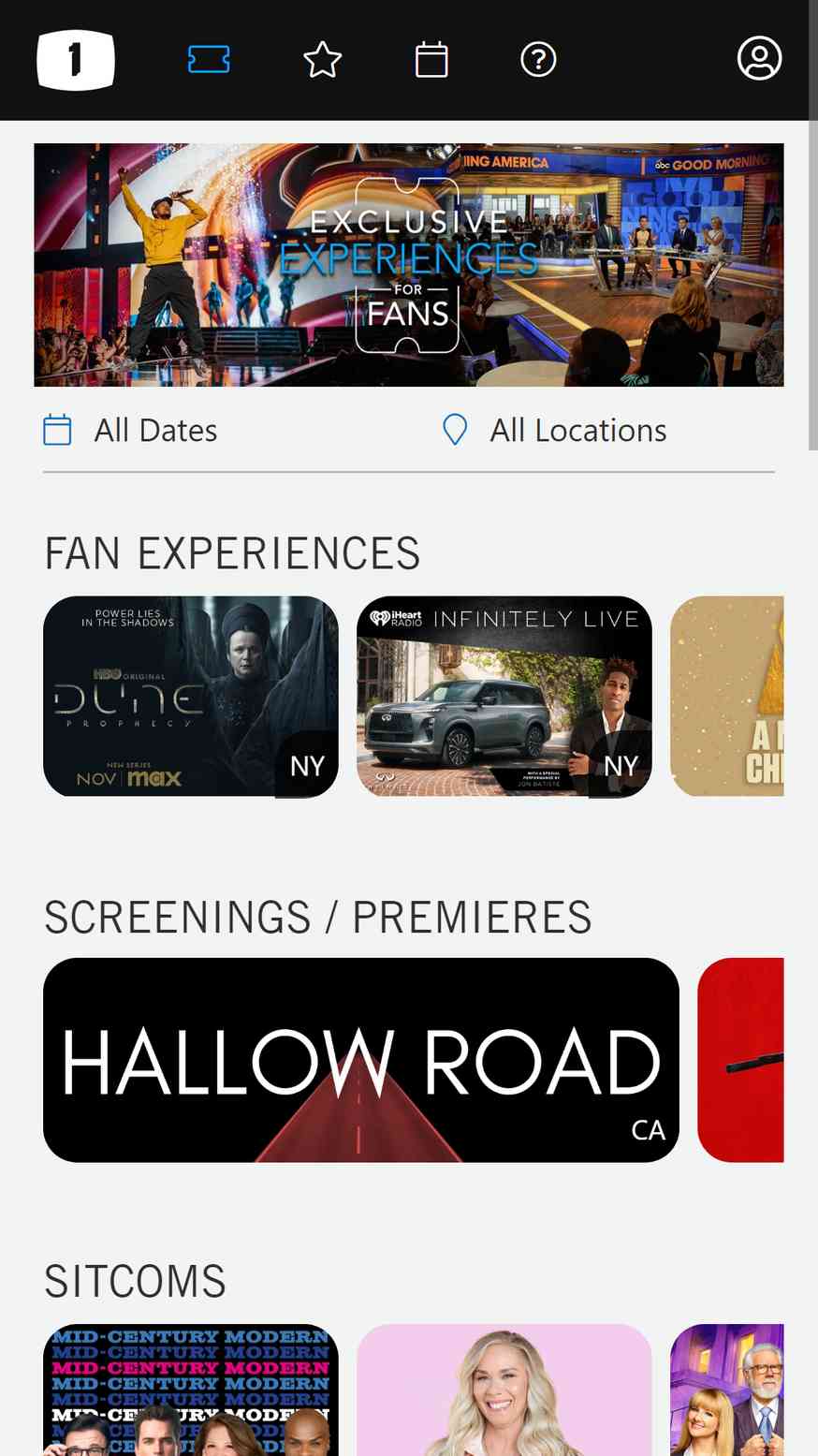Open the gold card in Fan Experiences
Viewport: 818px width, 1456px height.
pyautogui.click(x=727, y=697)
